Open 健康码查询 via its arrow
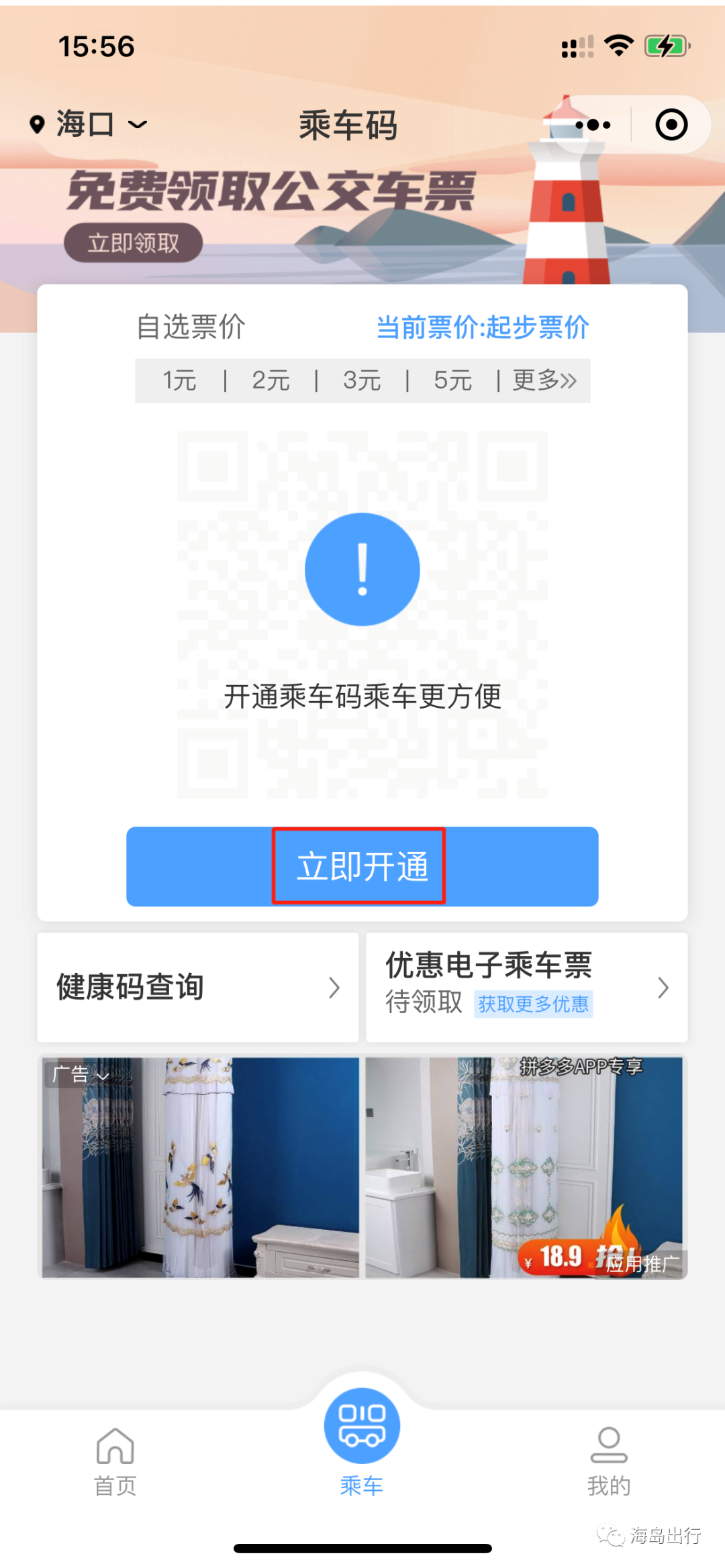725x1568 pixels. tap(334, 988)
